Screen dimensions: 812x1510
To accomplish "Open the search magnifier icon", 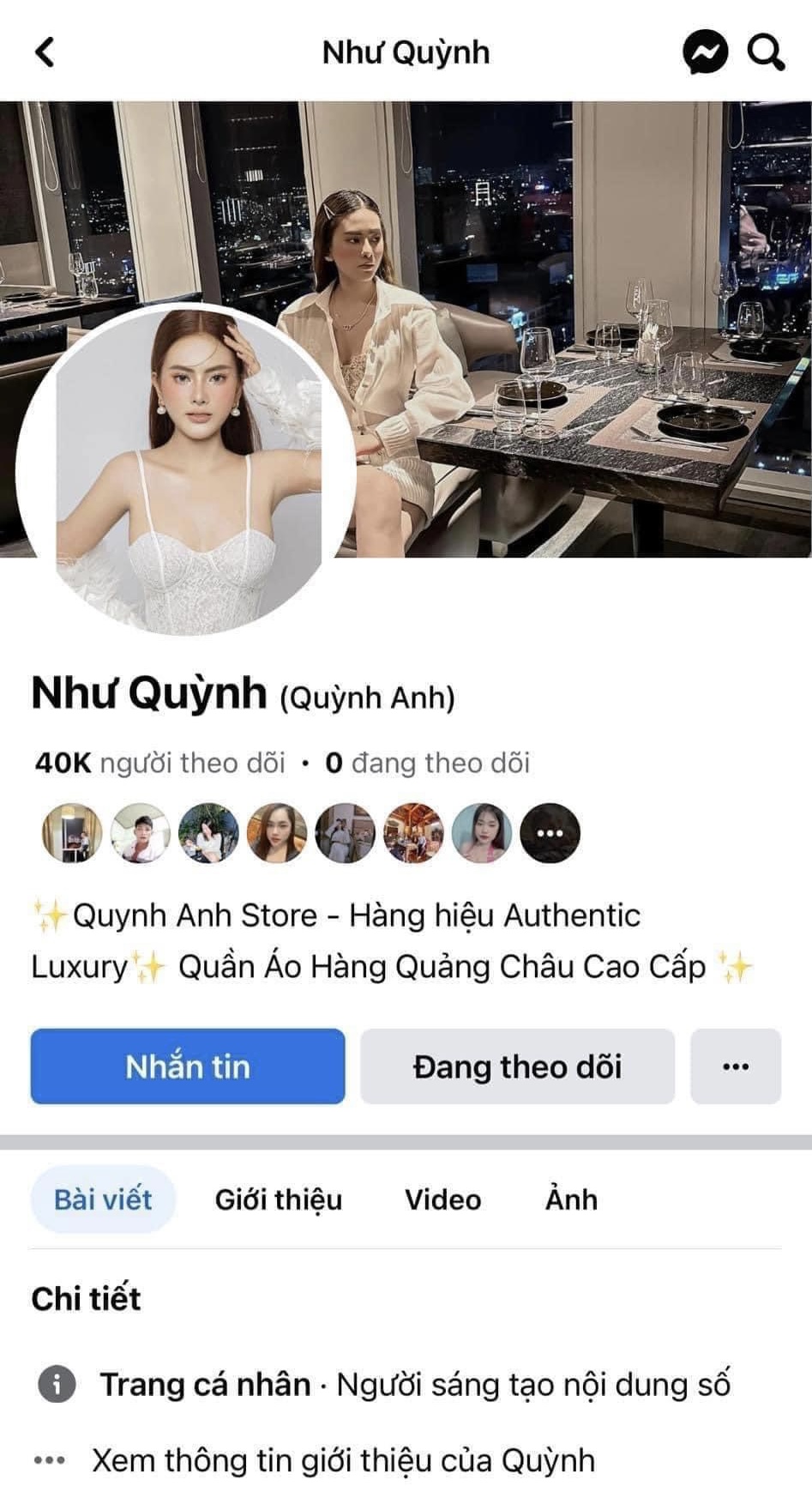I will point(765,52).
